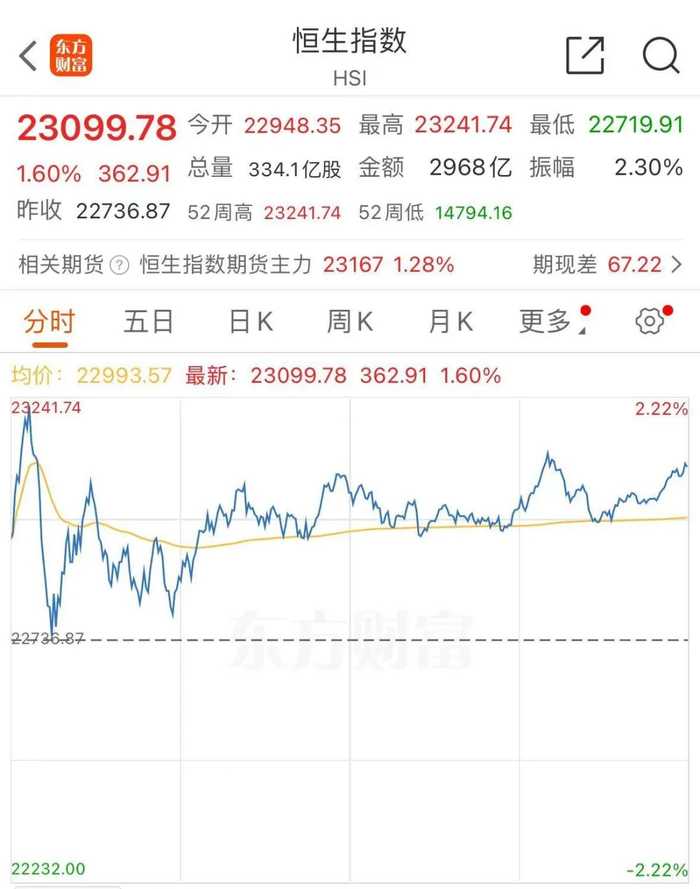Select the 分时 chart tab

[49, 321]
